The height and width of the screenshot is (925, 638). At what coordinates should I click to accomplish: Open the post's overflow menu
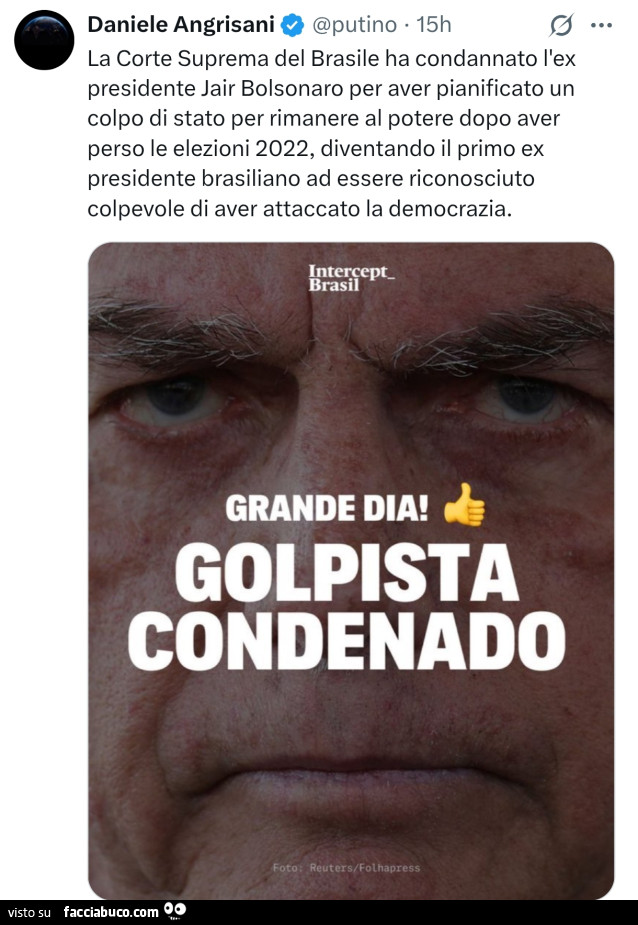602,25
